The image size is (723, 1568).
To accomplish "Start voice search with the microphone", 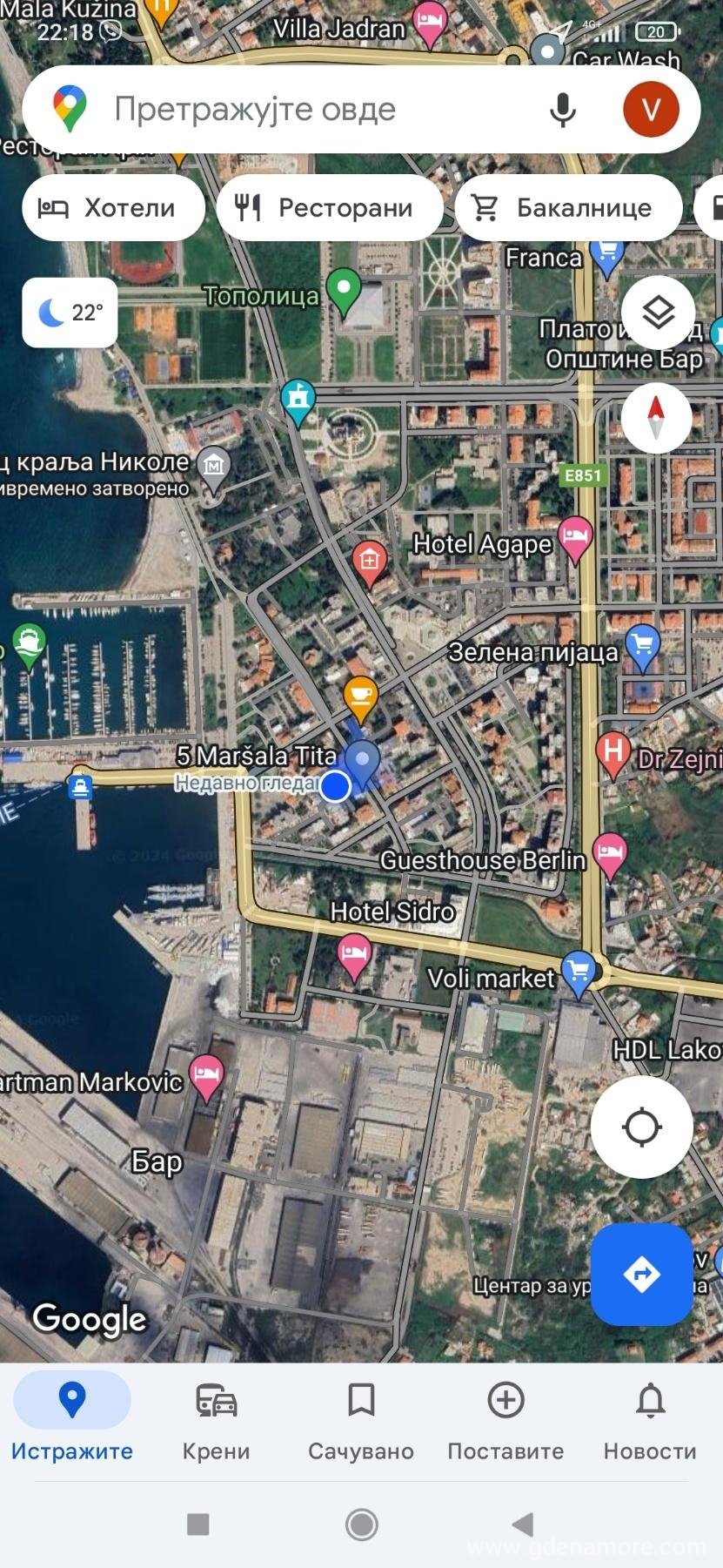I will [563, 110].
